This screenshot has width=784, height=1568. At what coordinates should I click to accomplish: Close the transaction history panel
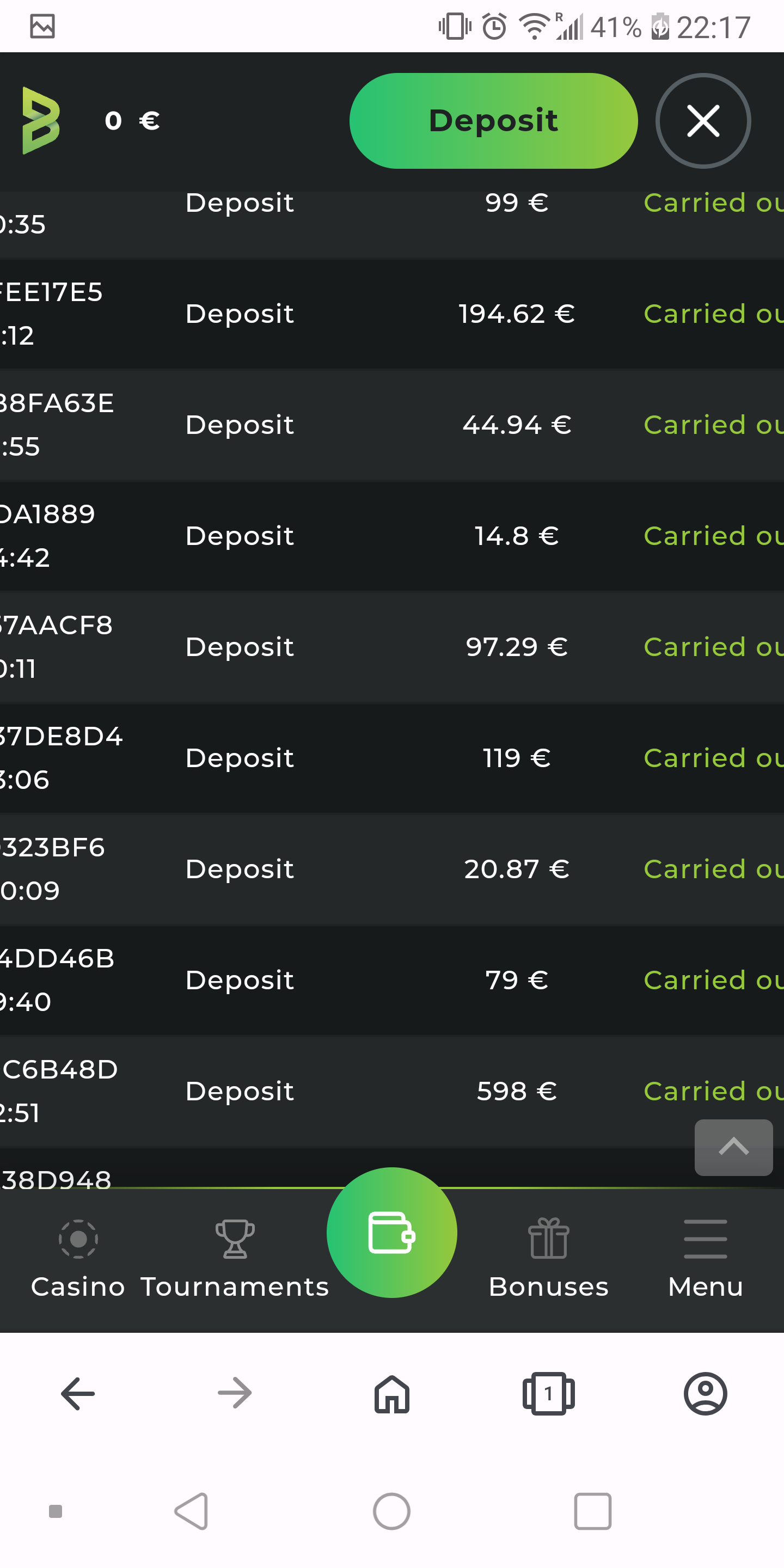703,120
